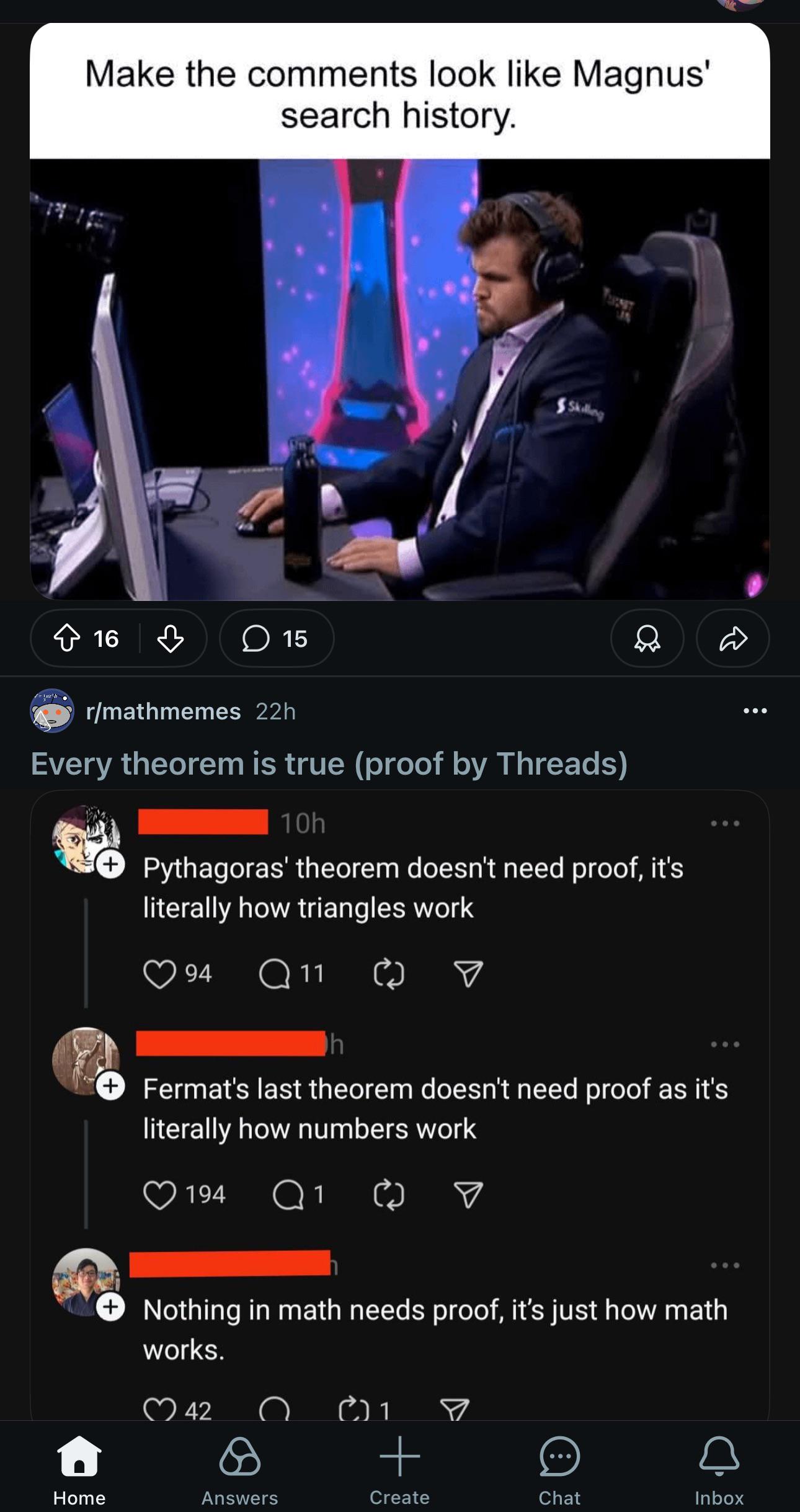Image resolution: width=800 pixels, height=1512 pixels.
Task: Open the post Every theorem is true
Action: (x=329, y=763)
